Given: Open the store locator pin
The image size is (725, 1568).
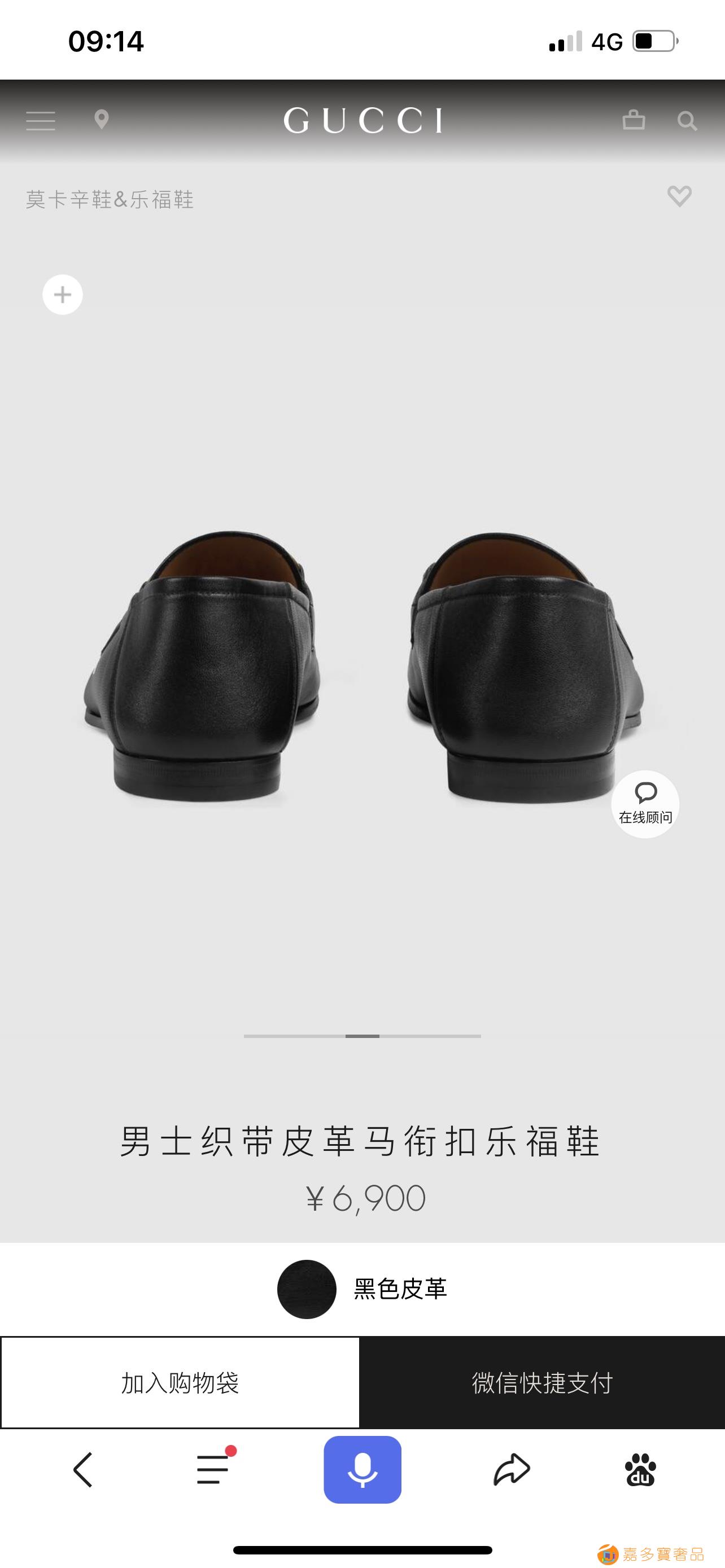Looking at the screenshot, I should click(102, 119).
